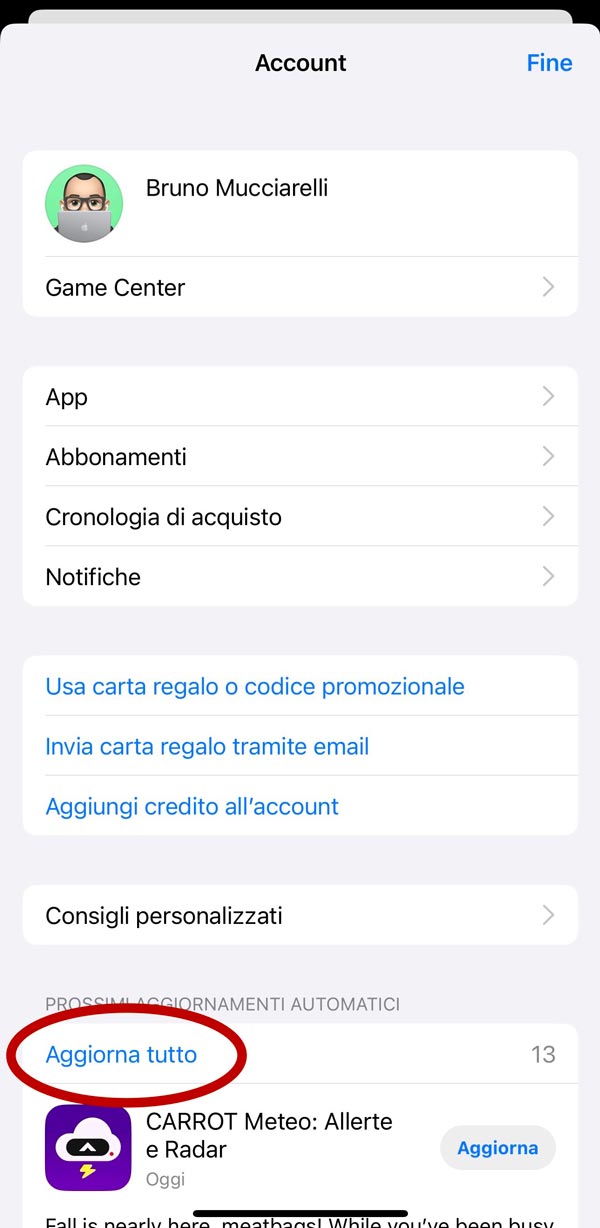Open the CARROT Meteo app icon
Viewport: 600px width, 1228px height.
pyautogui.click(x=88, y=1147)
